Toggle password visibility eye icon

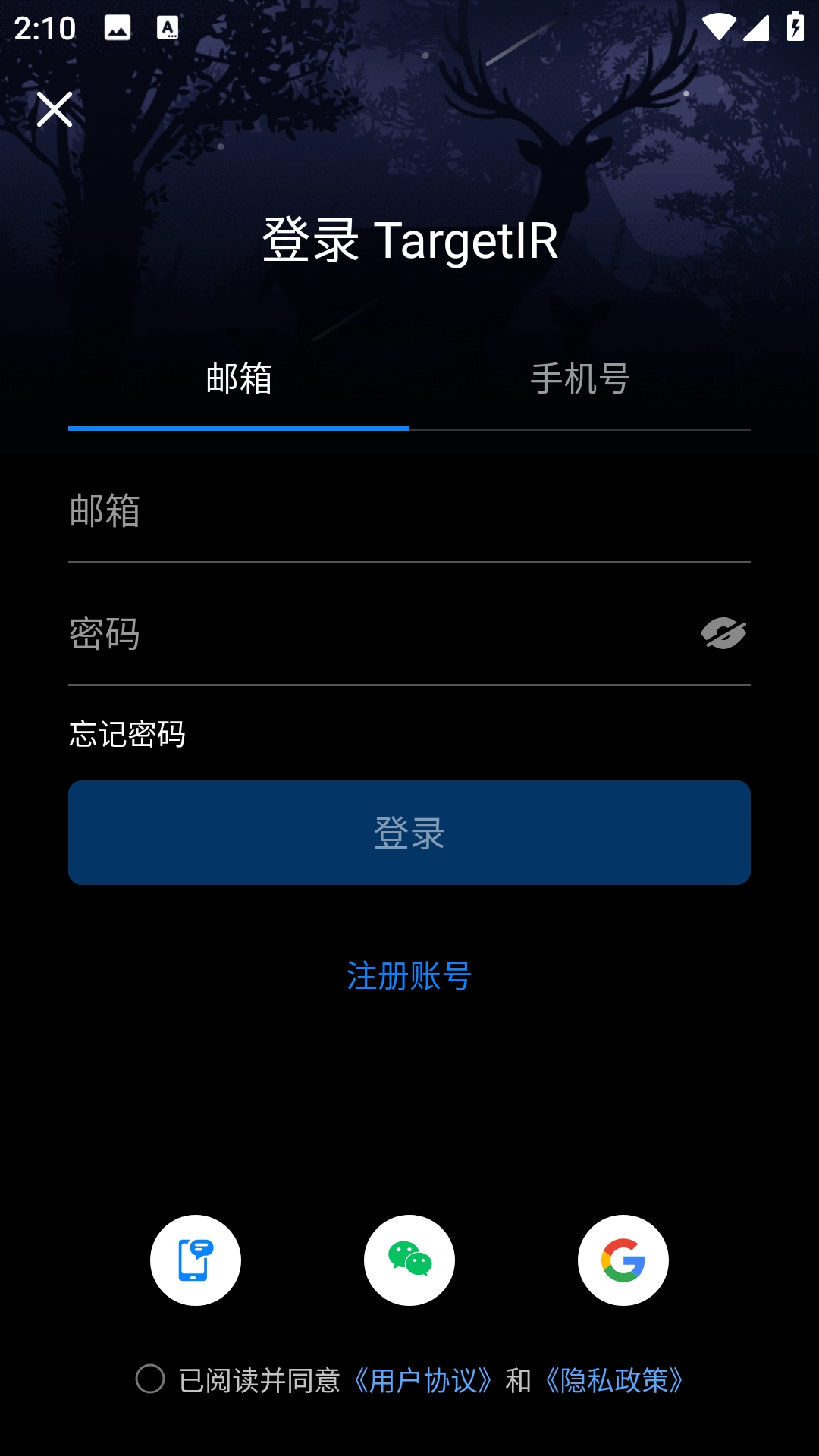point(723,634)
